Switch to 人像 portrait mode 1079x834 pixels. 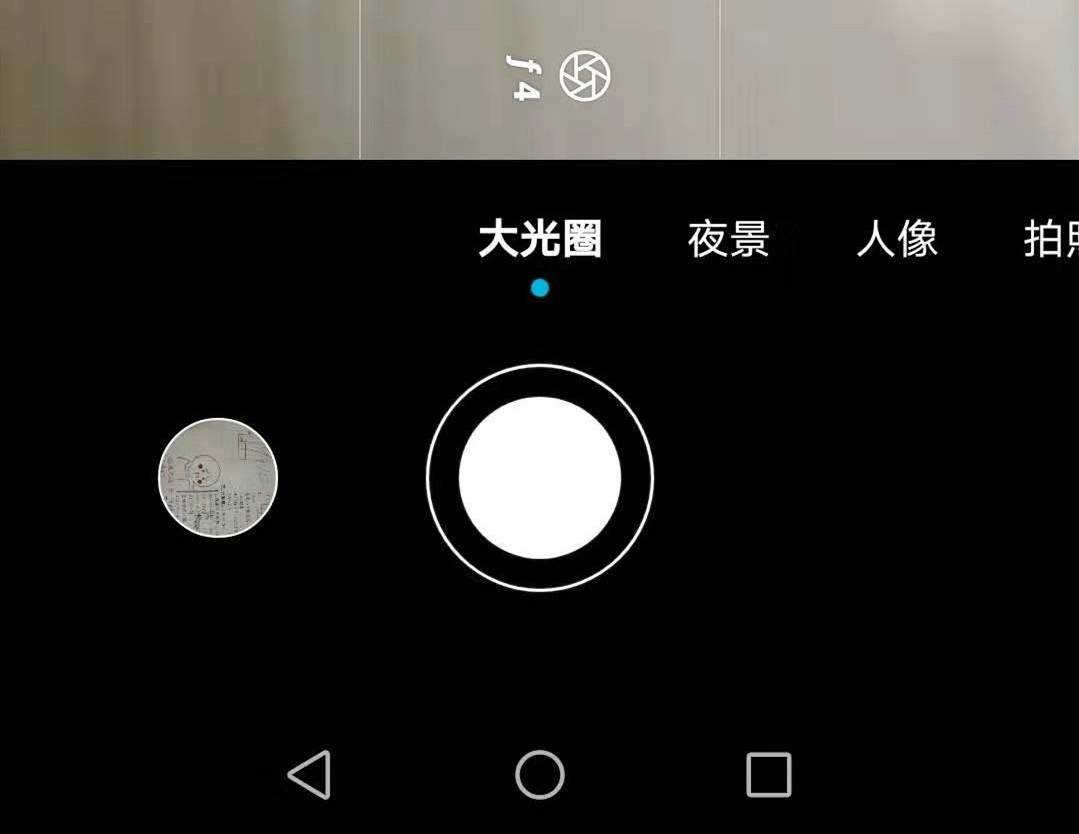pyautogui.click(x=897, y=240)
